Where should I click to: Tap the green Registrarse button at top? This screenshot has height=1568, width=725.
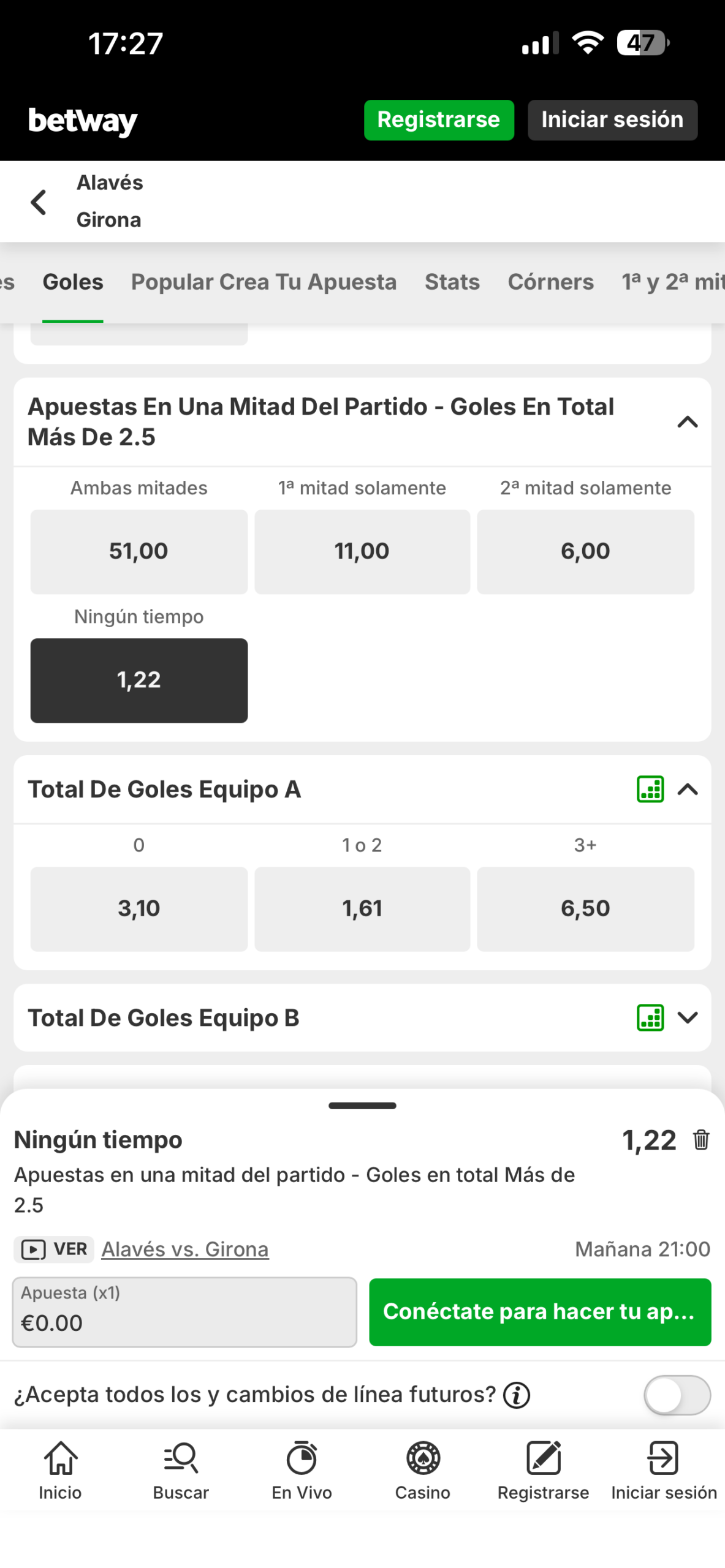tap(438, 119)
